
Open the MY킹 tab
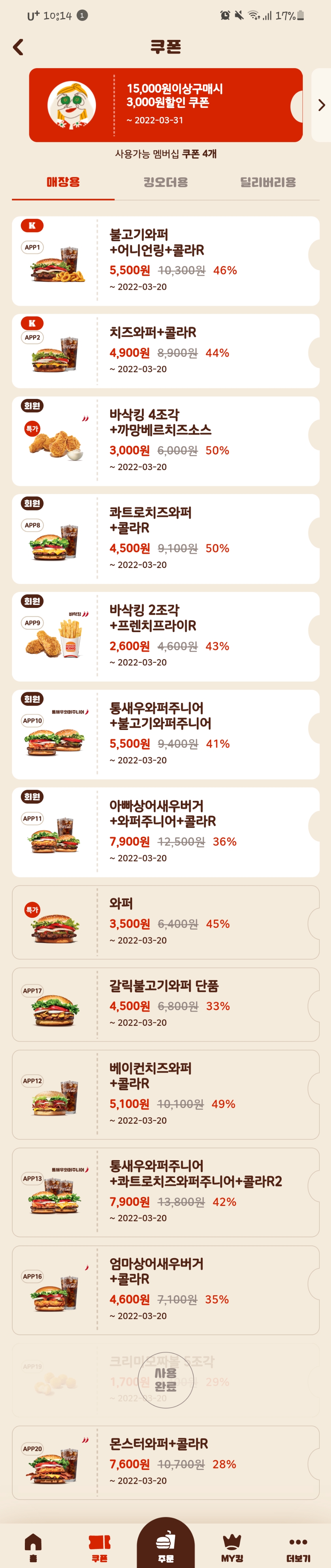tap(232, 1546)
